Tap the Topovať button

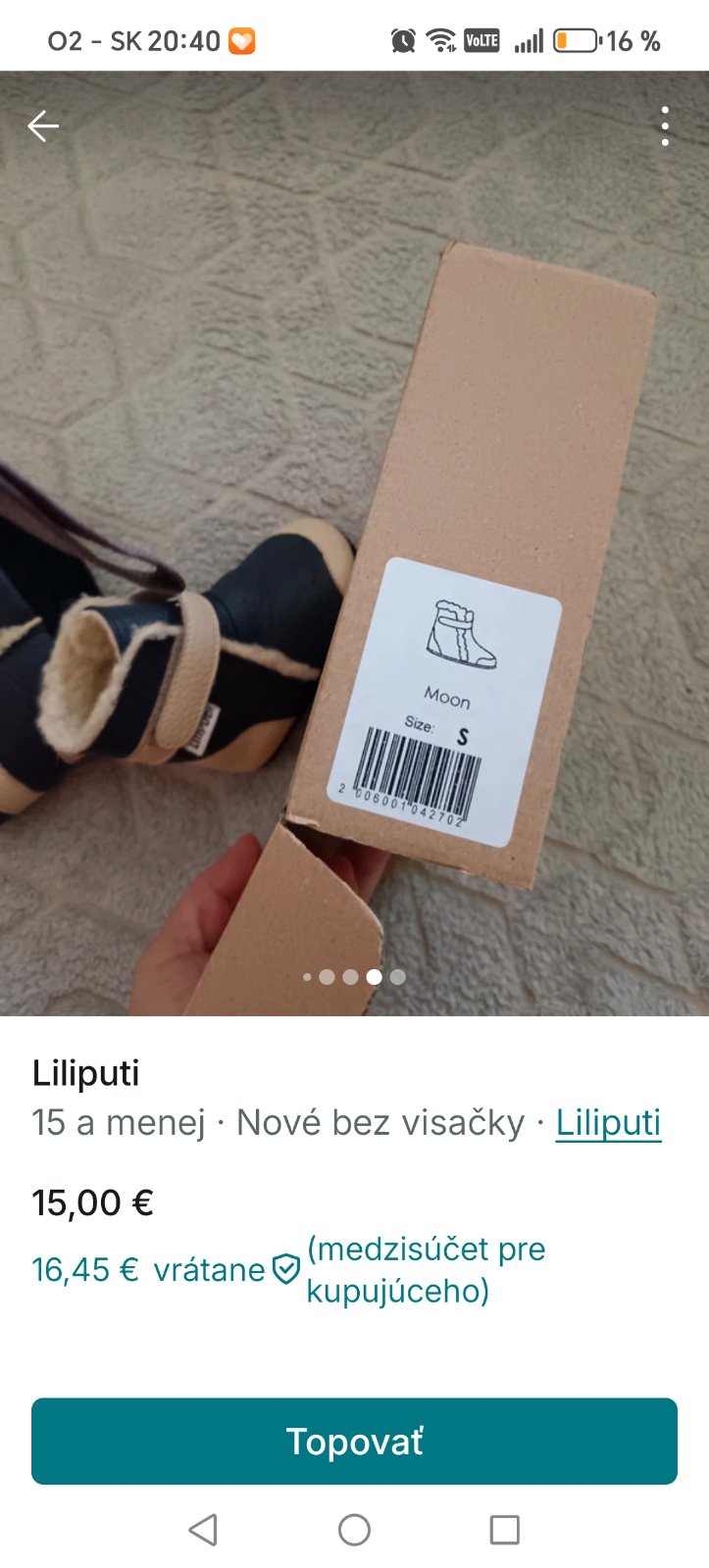pyautogui.click(x=354, y=1442)
